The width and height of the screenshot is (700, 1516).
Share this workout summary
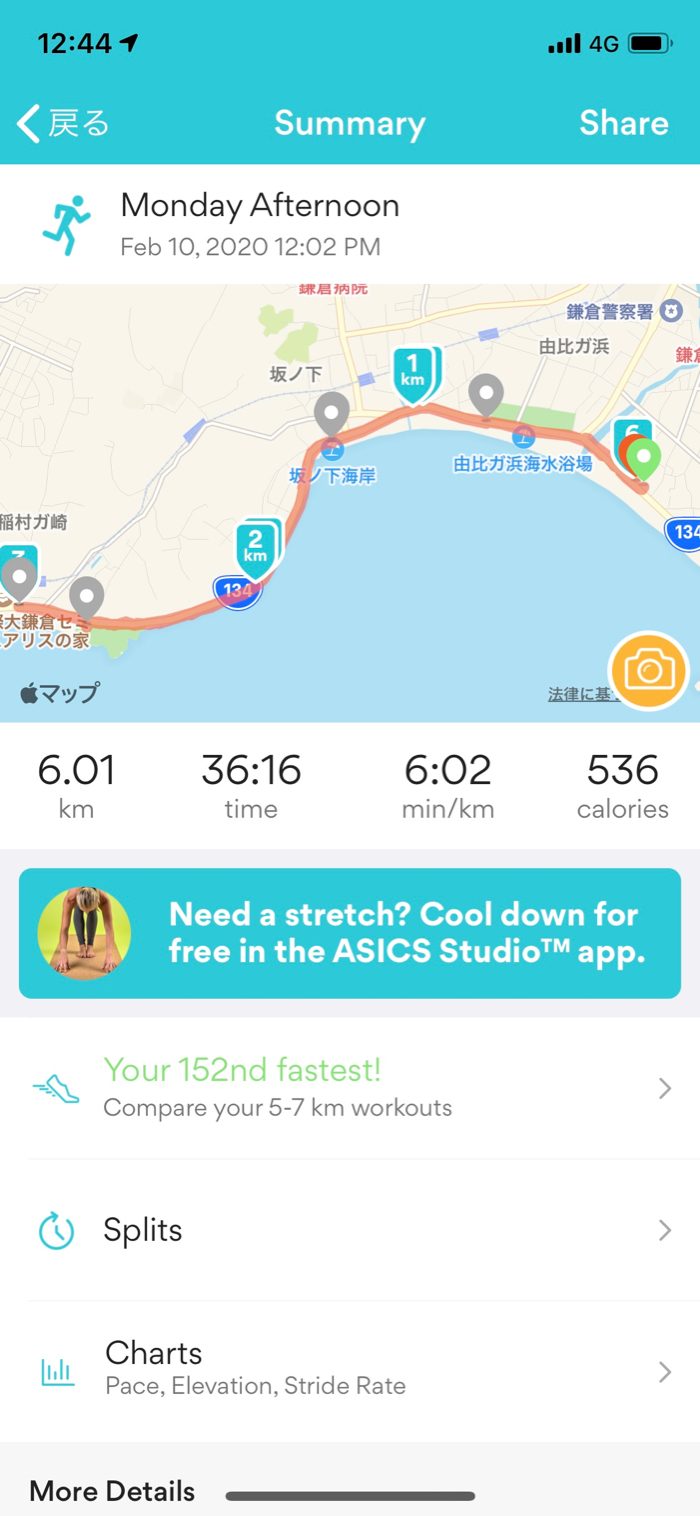623,123
